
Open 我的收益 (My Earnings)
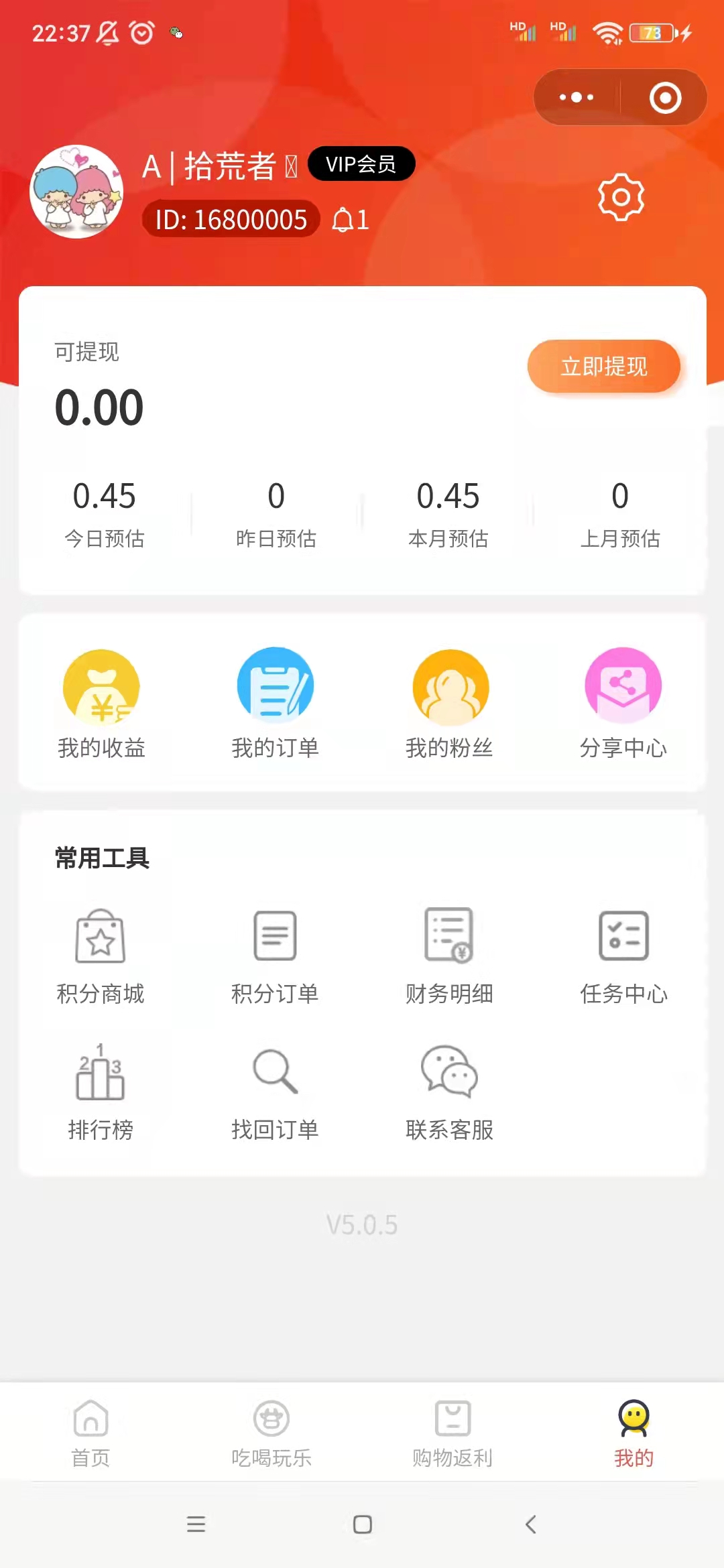coord(101,704)
